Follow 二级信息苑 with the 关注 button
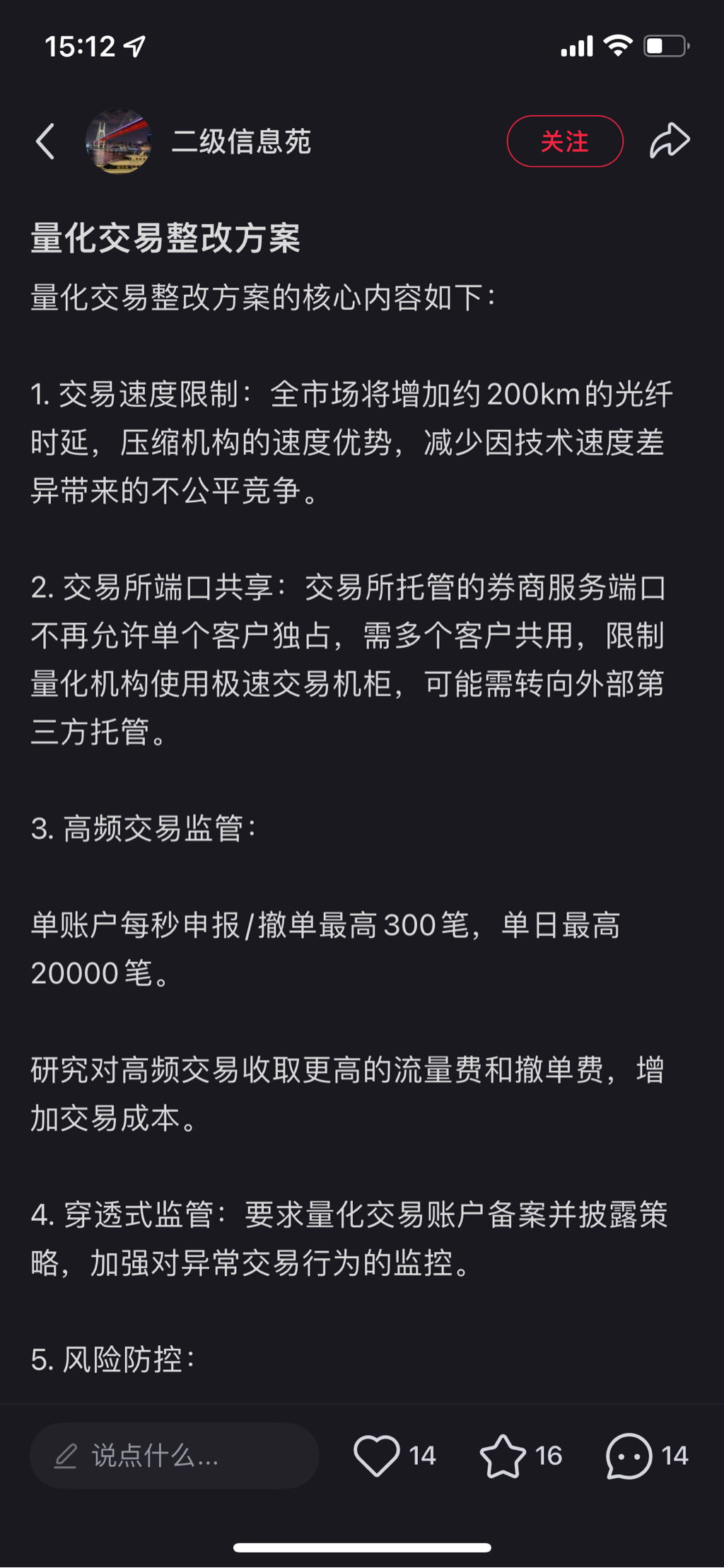This screenshot has height=1568, width=724. point(564,141)
